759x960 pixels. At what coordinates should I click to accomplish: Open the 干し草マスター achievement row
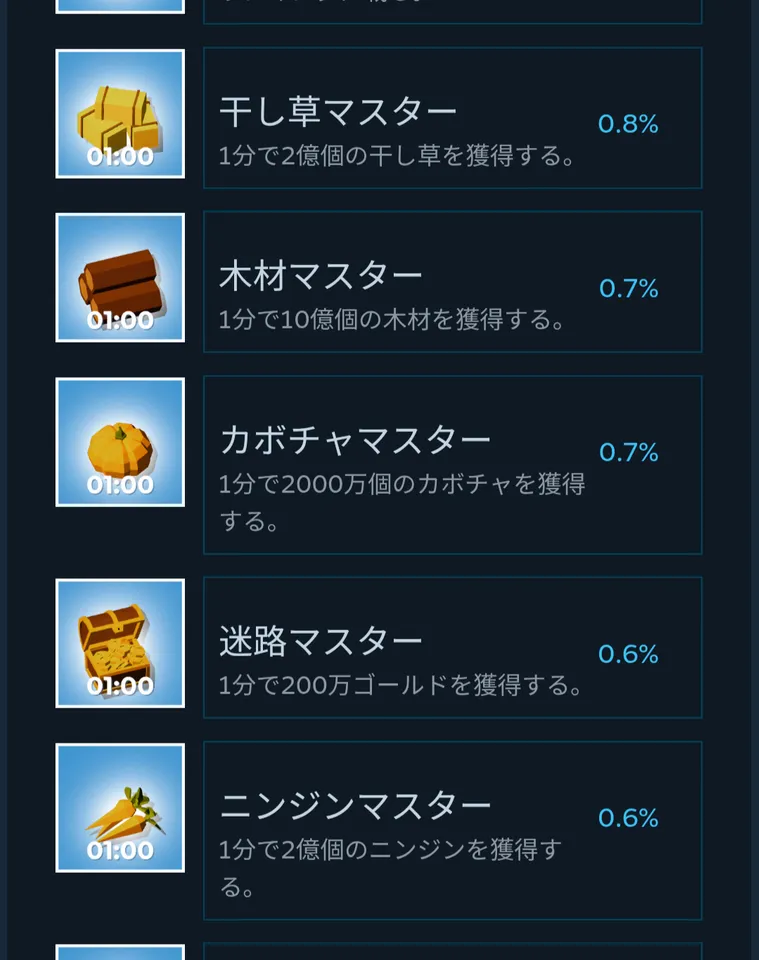[x=452, y=118]
